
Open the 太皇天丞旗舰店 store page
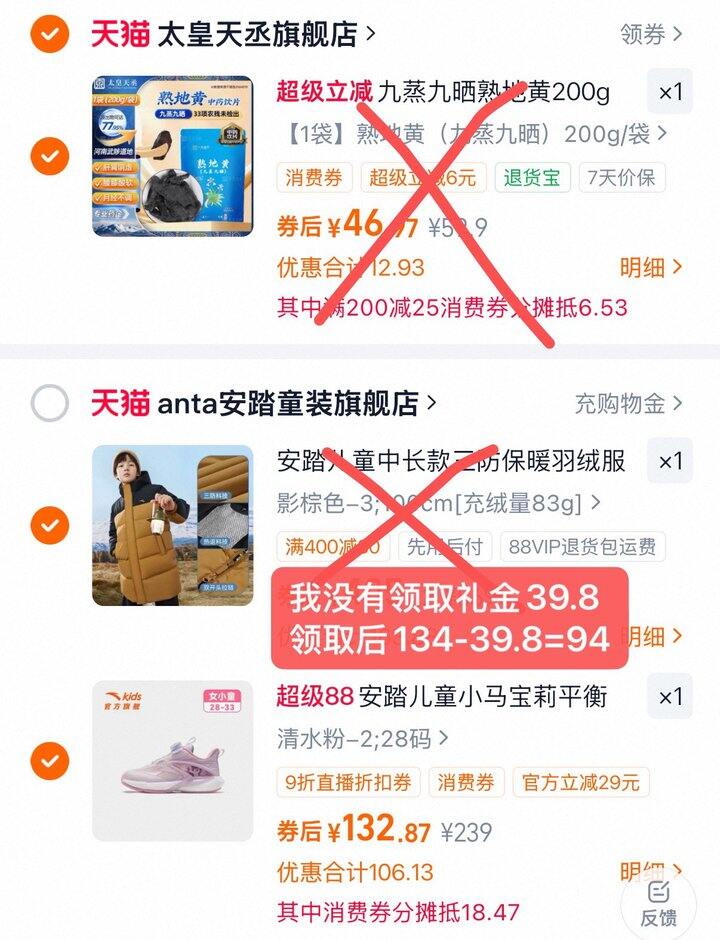pyautogui.click(x=265, y=34)
